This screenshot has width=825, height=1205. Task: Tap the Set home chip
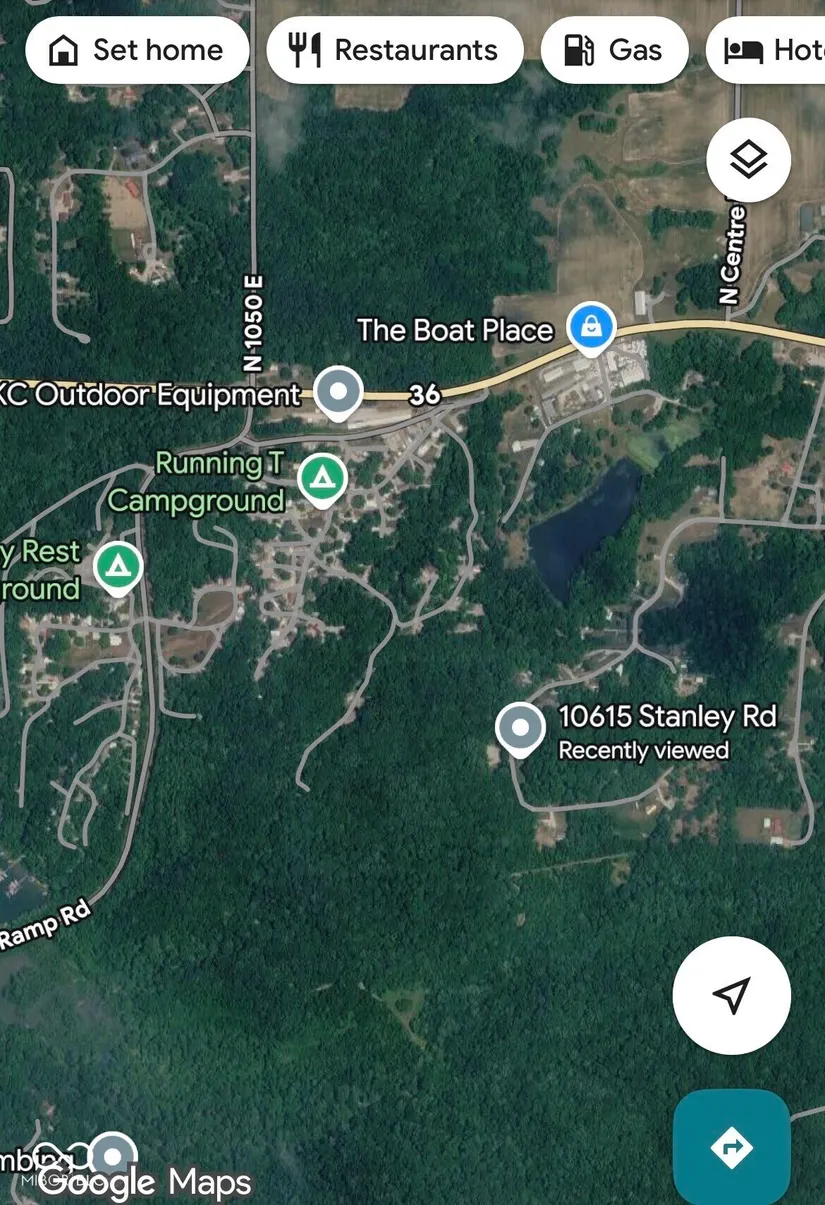(137, 50)
